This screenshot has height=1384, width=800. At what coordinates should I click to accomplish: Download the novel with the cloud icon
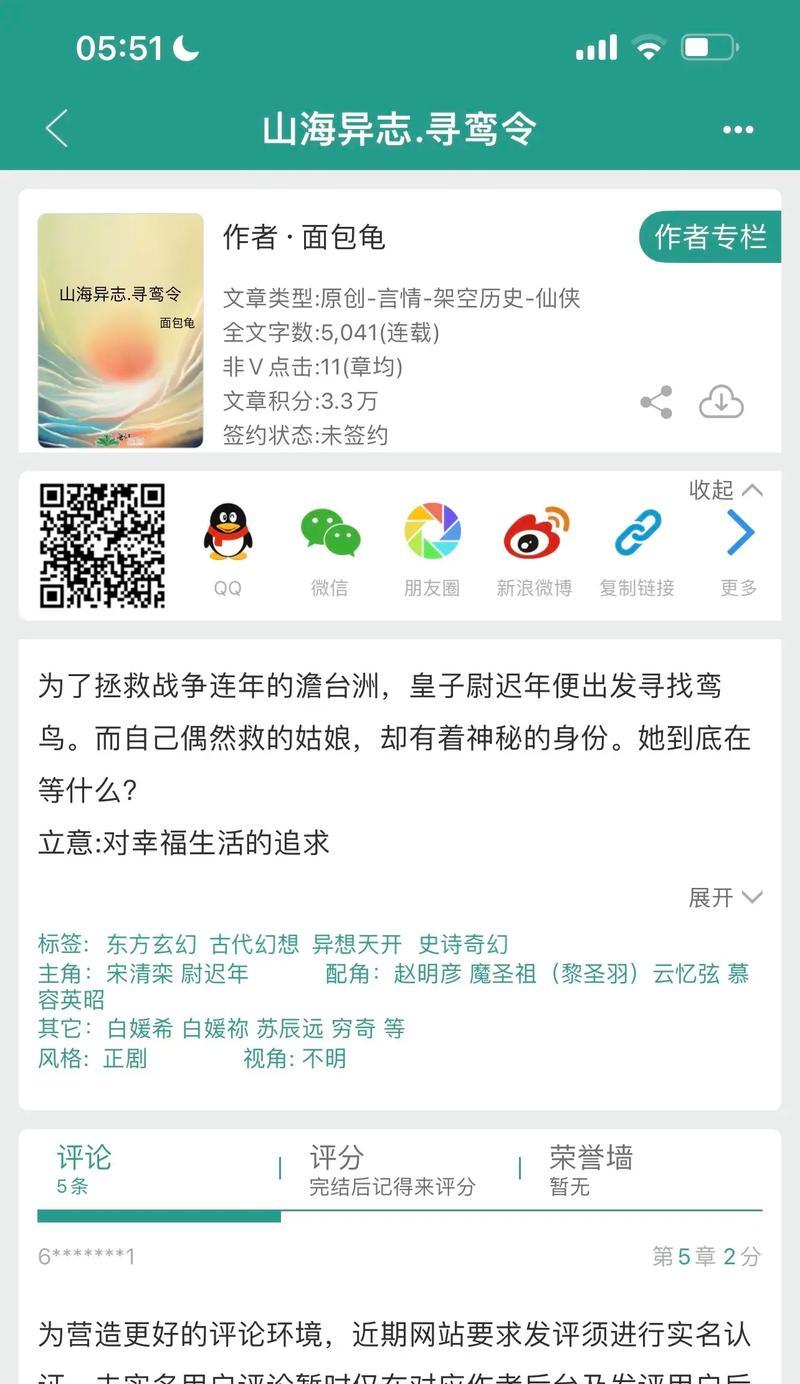click(721, 402)
